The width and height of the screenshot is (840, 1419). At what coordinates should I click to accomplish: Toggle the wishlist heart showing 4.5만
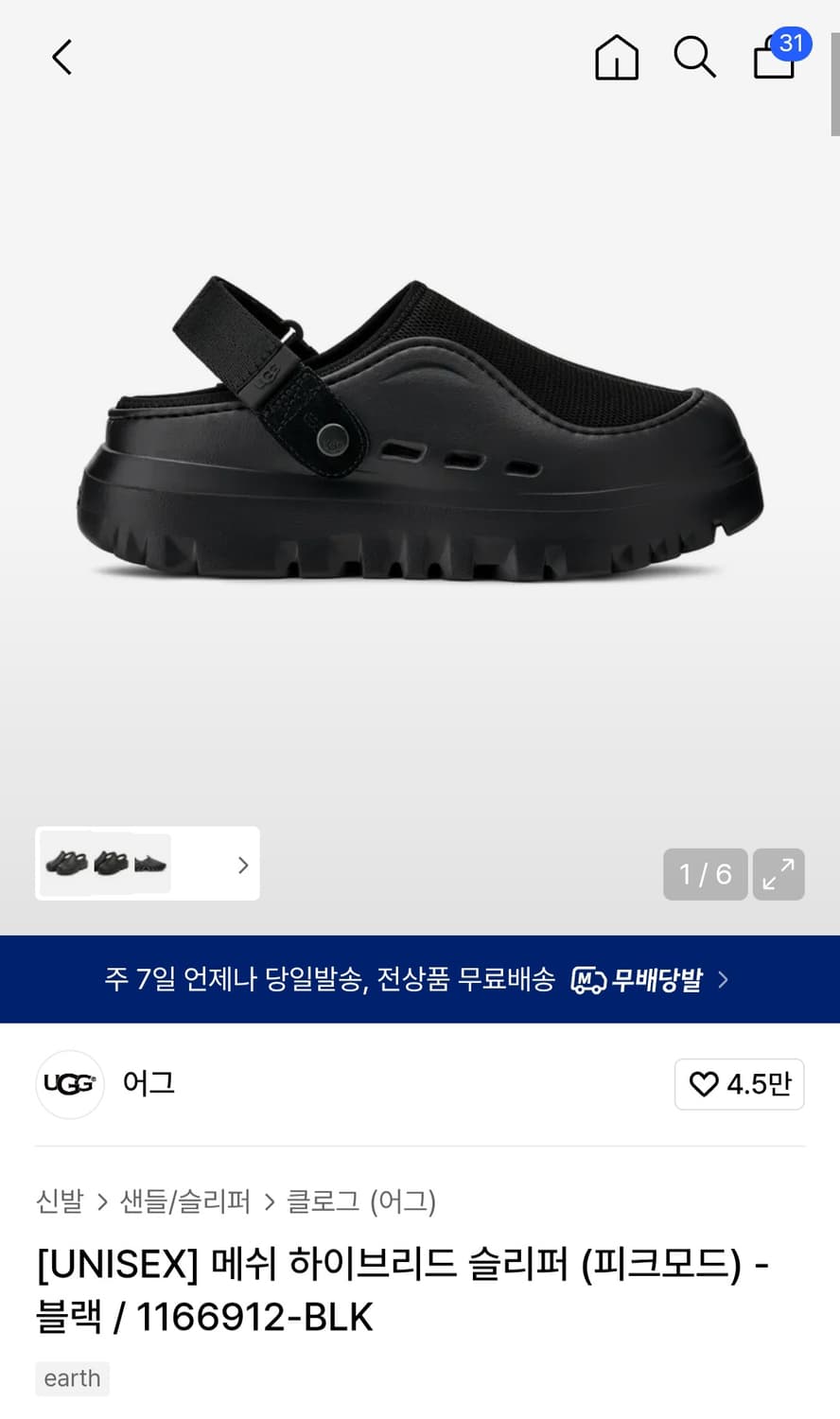tap(739, 1084)
